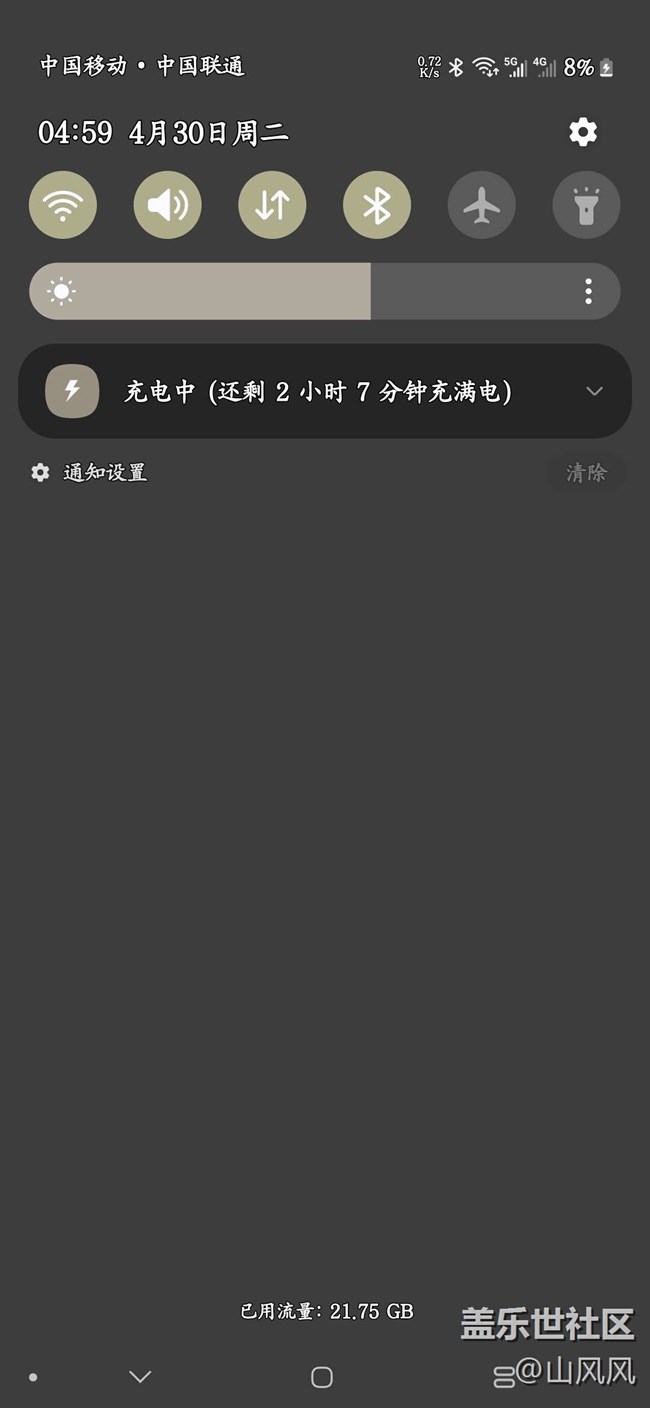
Task: Tap 清除 to clear notifications
Action: point(586,473)
